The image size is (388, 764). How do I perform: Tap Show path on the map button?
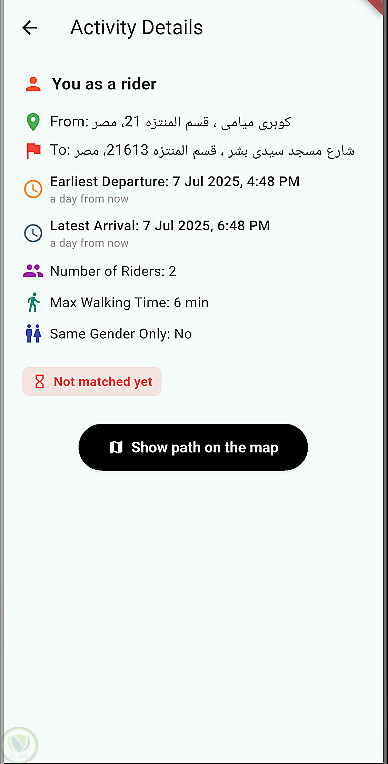193,447
